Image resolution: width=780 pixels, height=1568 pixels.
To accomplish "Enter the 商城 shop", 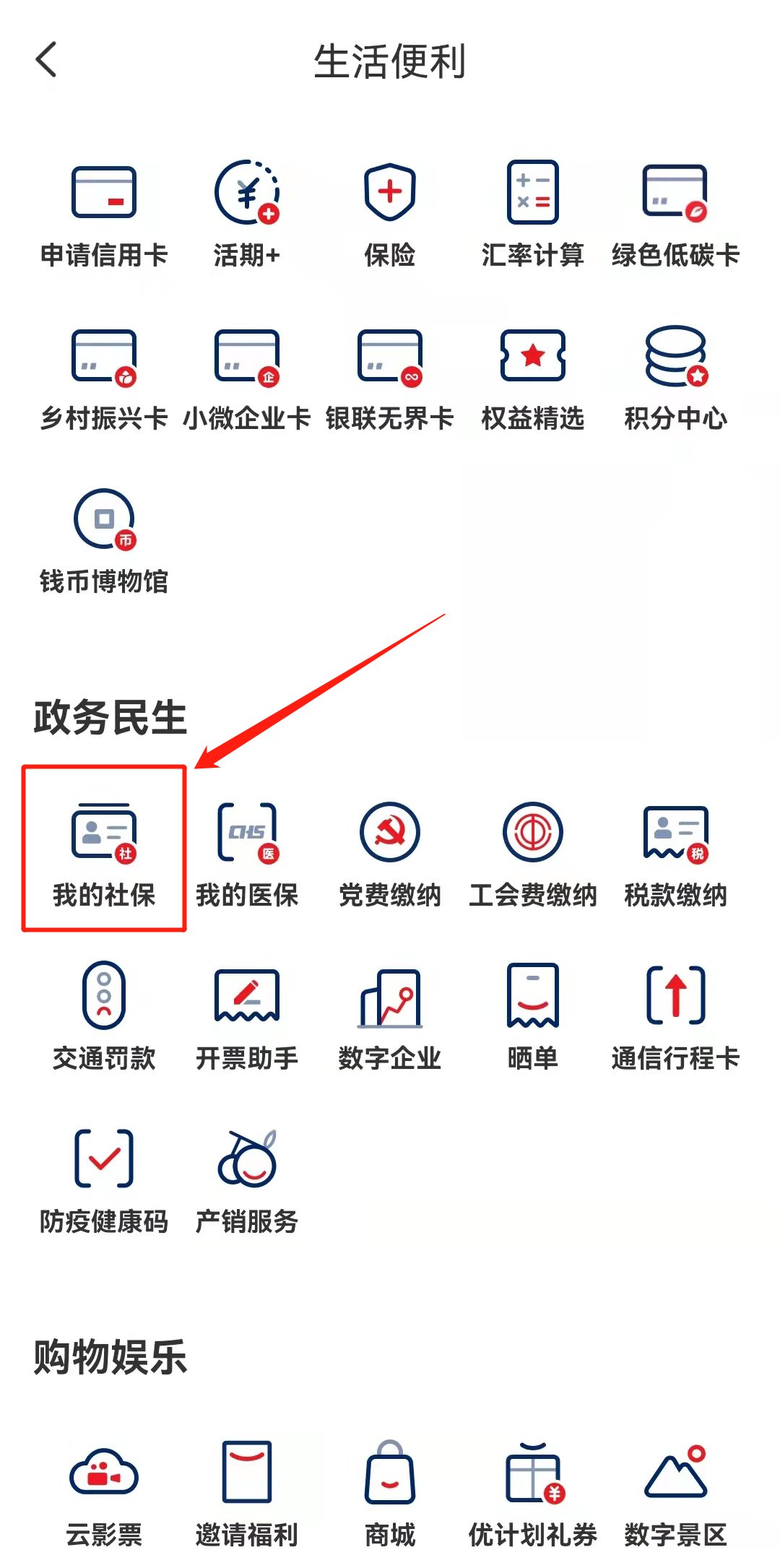I will (x=390, y=1495).
